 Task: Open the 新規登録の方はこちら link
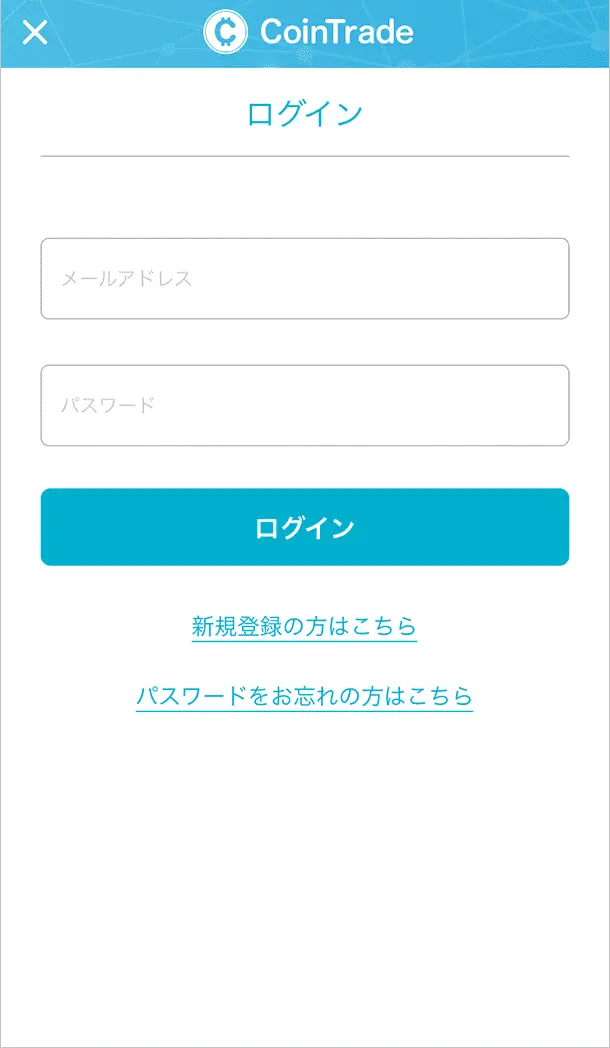305,627
